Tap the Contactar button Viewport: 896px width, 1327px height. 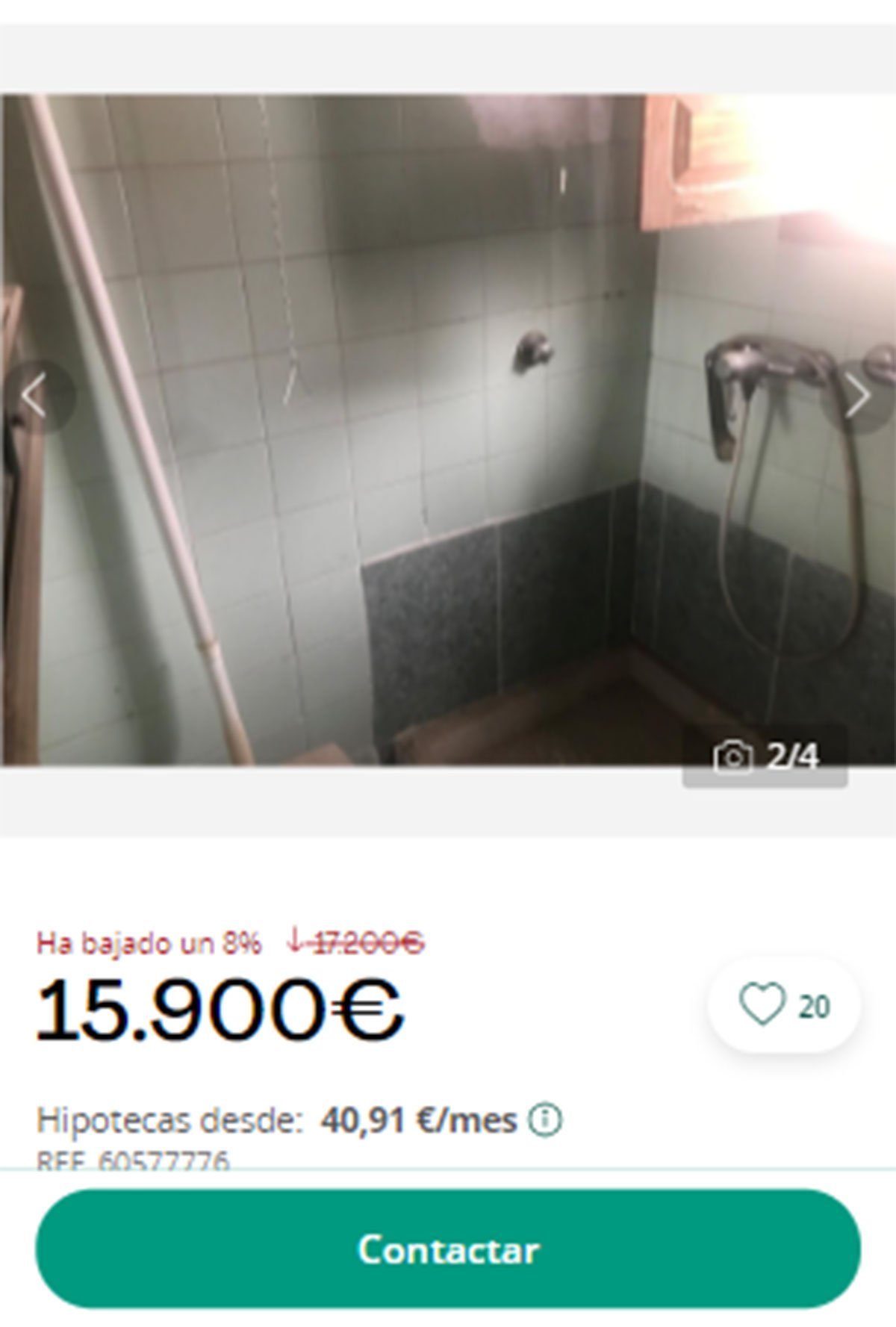pyautogui.click(x=448, y=1249)
